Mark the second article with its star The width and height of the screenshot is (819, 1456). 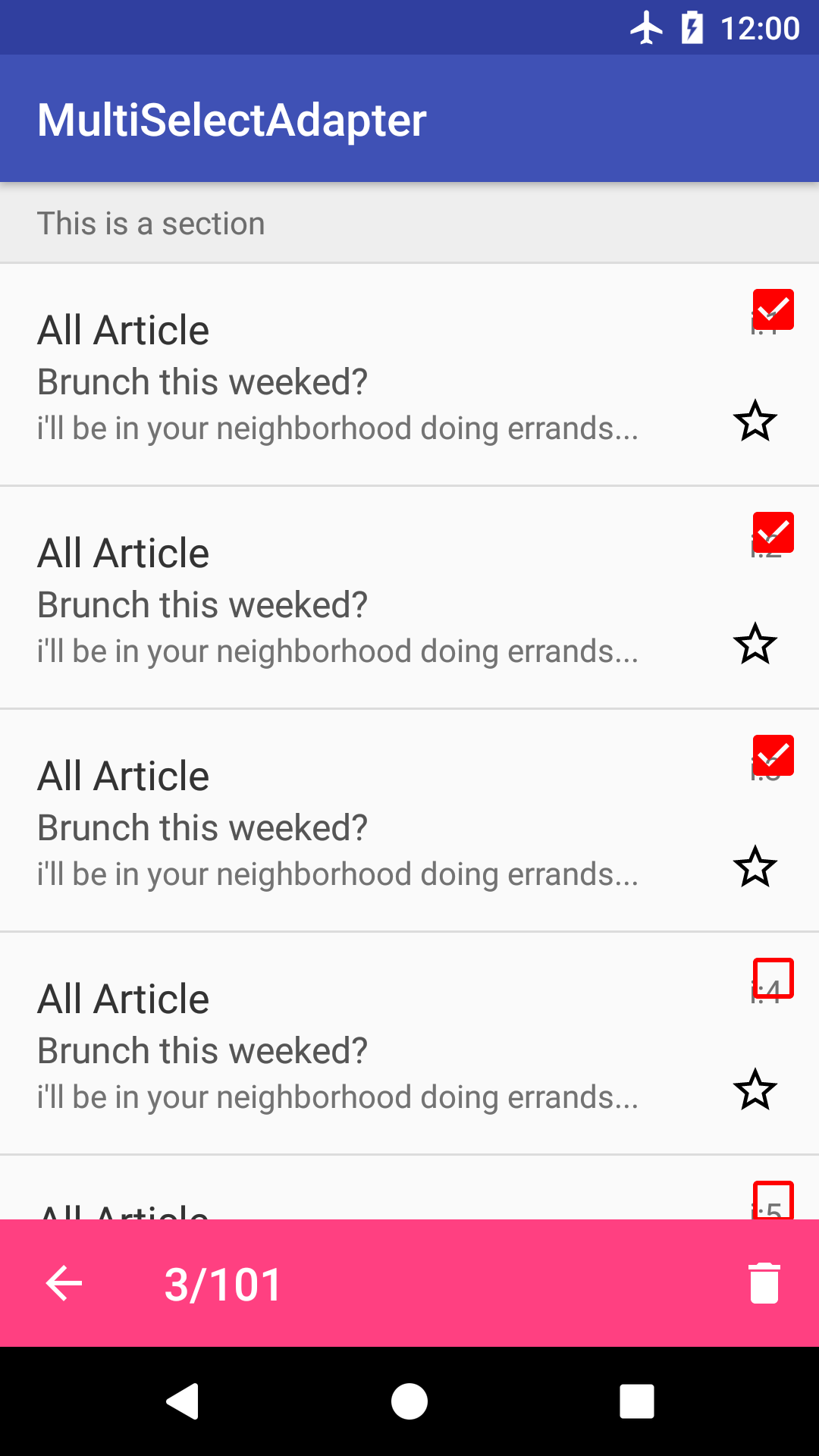[x=755, y=644]
